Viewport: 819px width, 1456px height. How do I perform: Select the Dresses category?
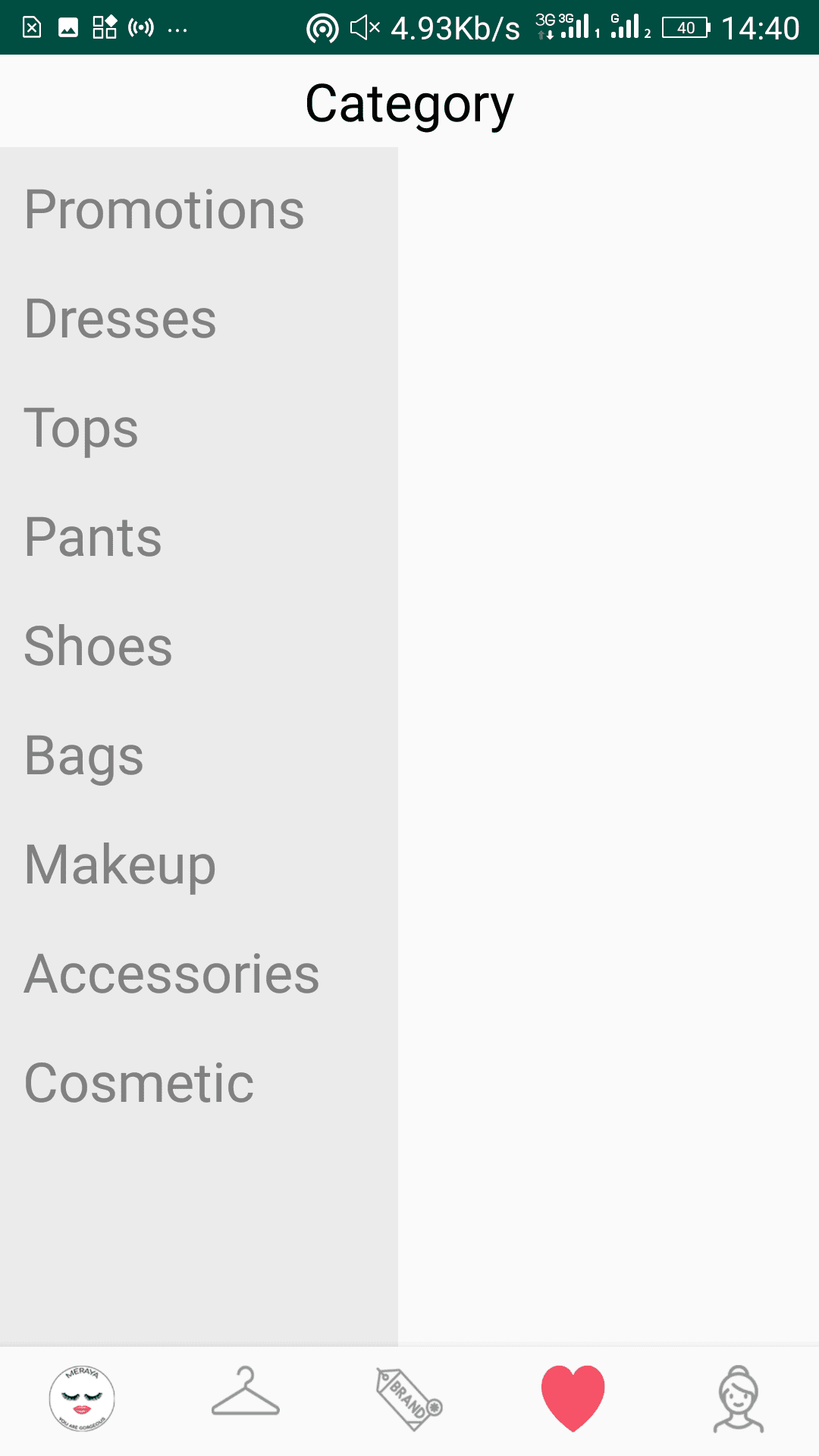click(x=121, y=319)
